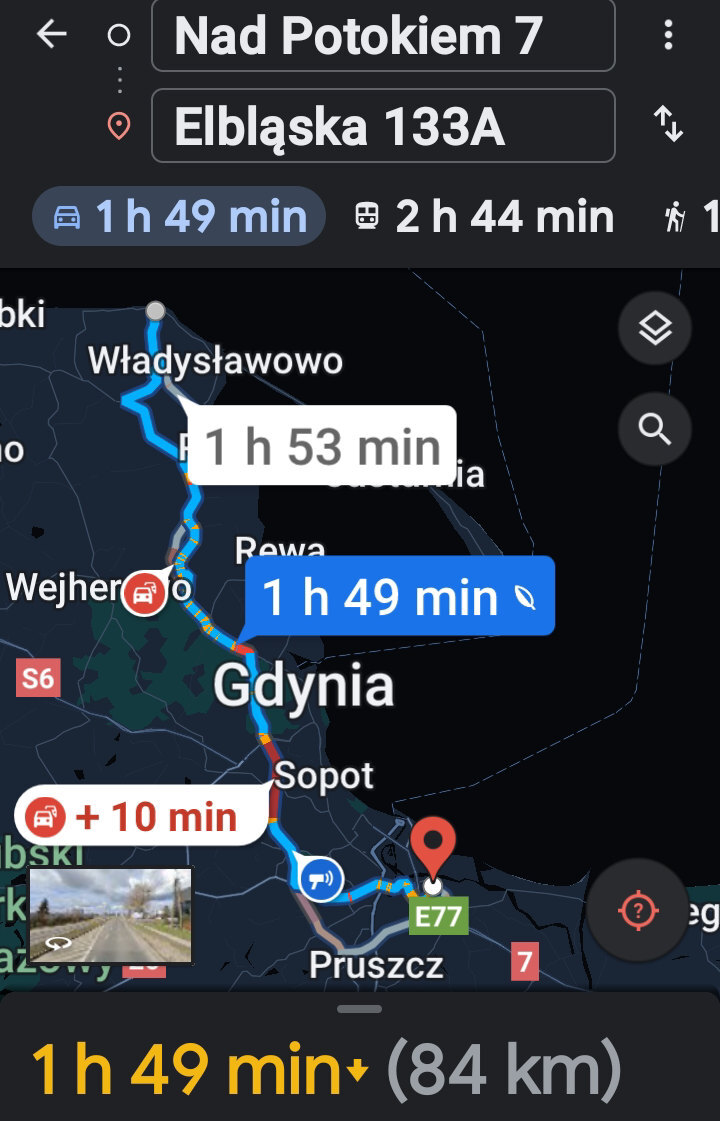The image size is (720, 1121).
Task: Choose the alternate 1 h 53 min route
Action: tap(322, 447)
